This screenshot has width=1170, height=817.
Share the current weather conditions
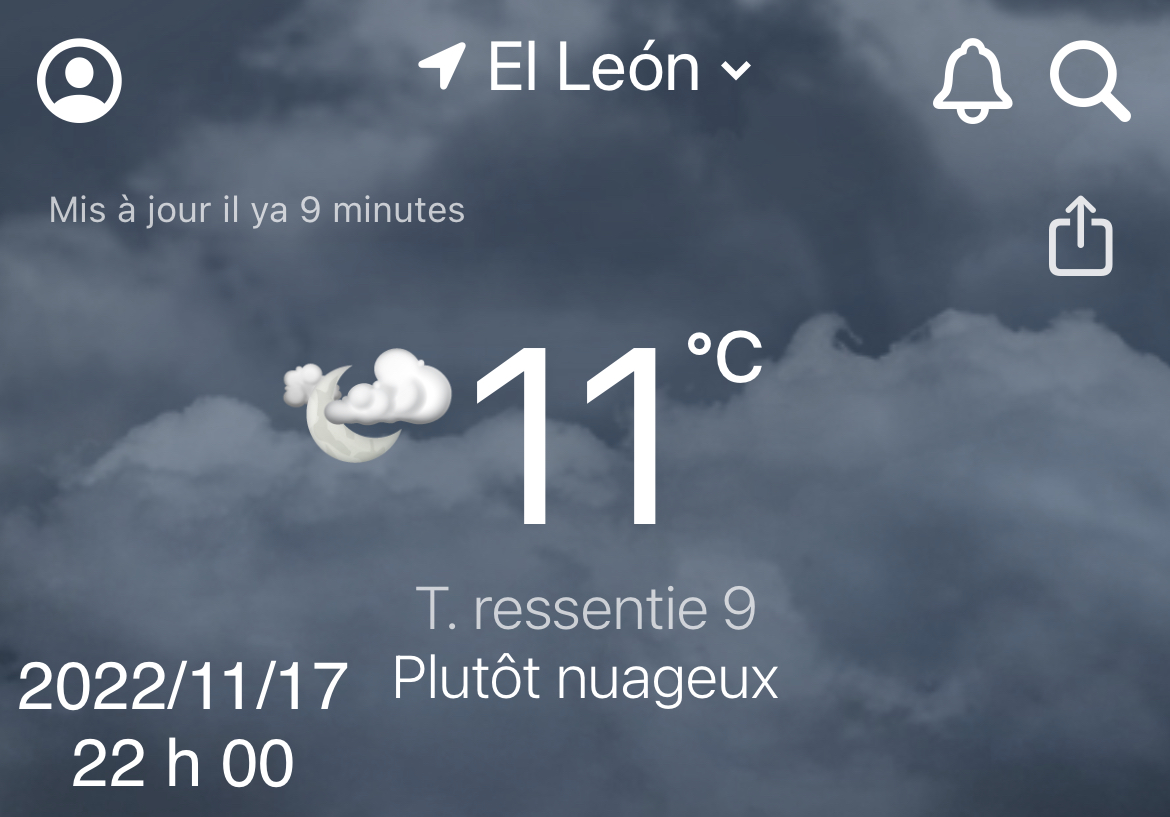click(x=1080, y=236)
